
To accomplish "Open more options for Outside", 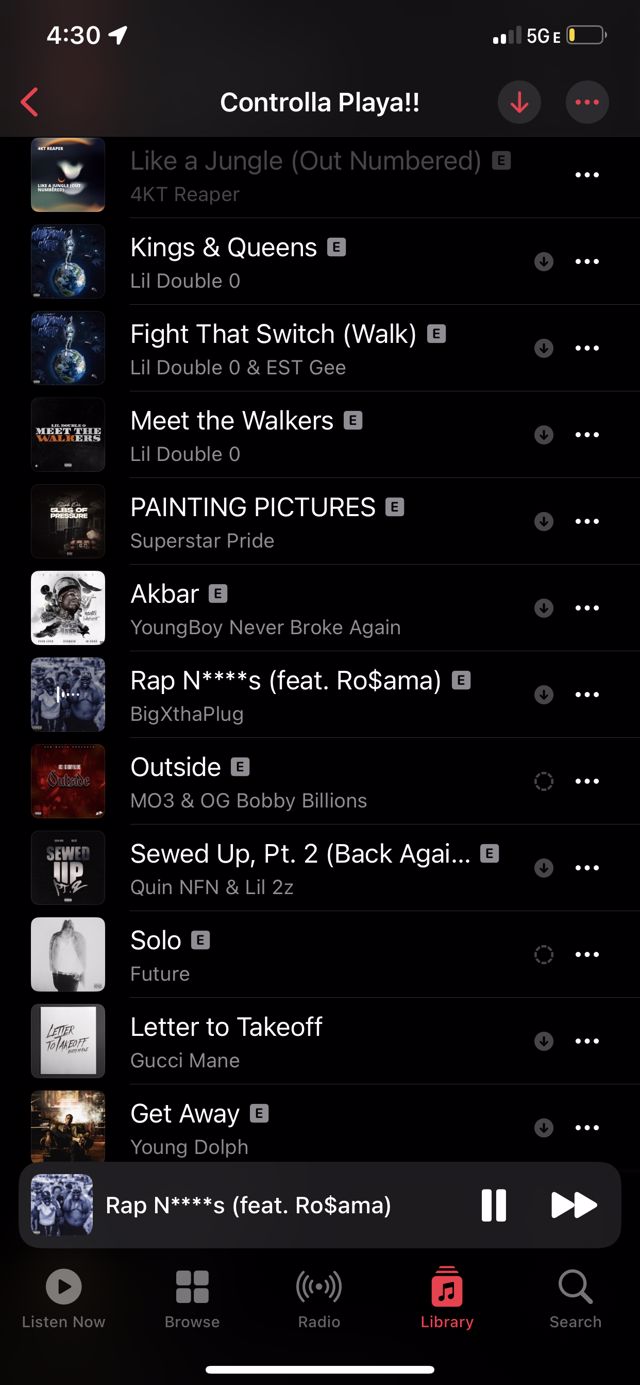I will point(587,781).
